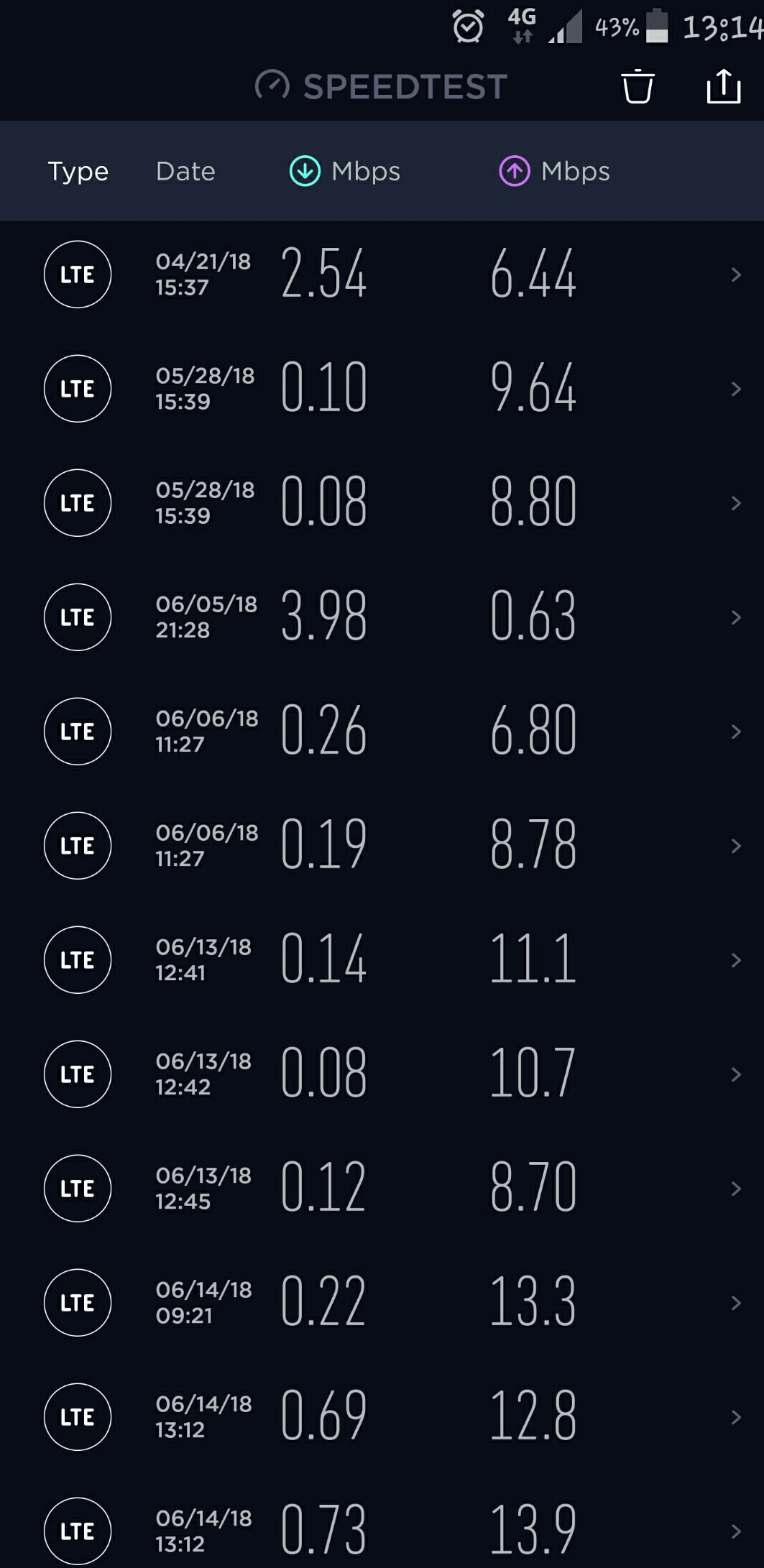This screenshot has height=1568, width=764.
Task: Open the result with 8.78 upload speed
Action: pyautogui.click(x=382, y=846)
